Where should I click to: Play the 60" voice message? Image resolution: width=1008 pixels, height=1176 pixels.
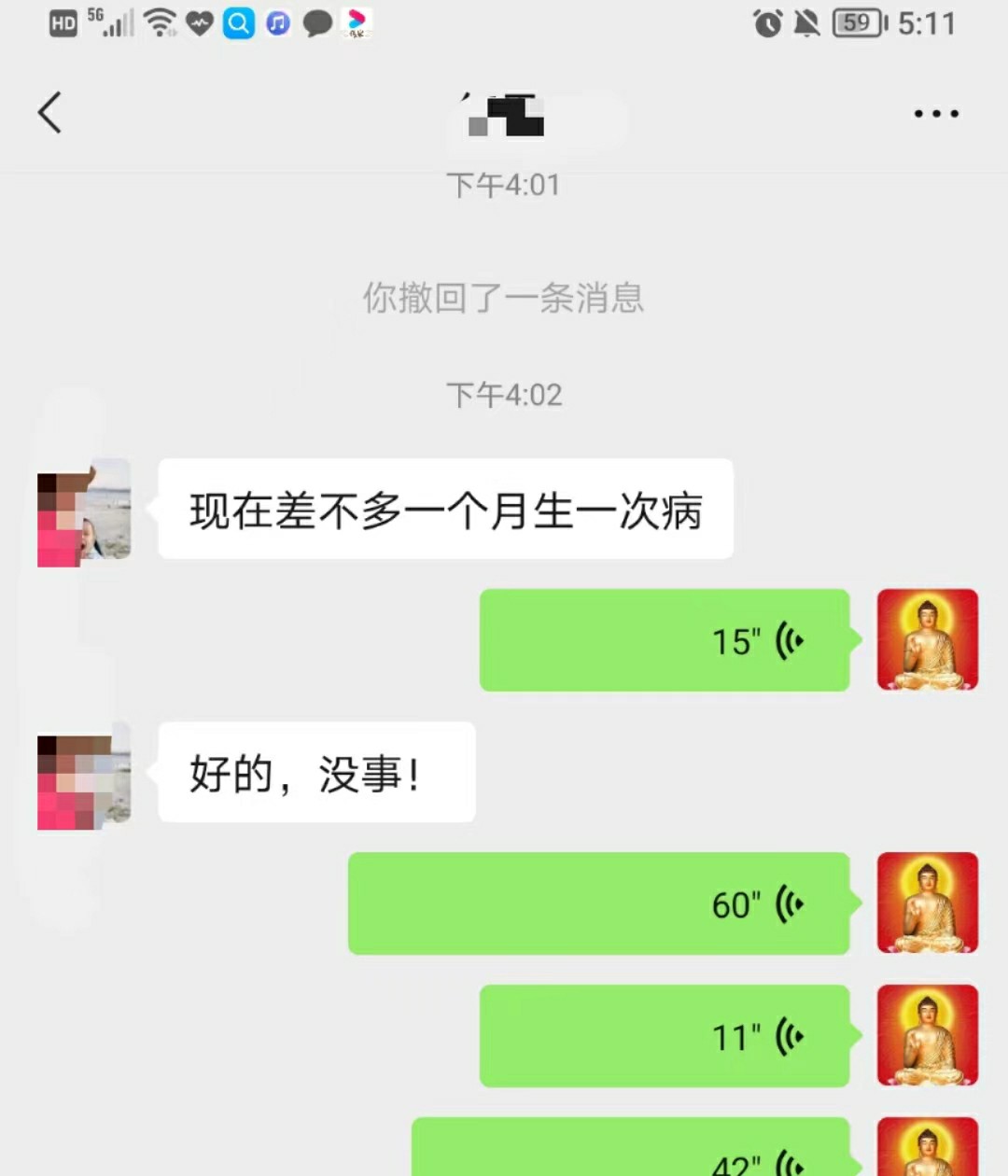602,903
